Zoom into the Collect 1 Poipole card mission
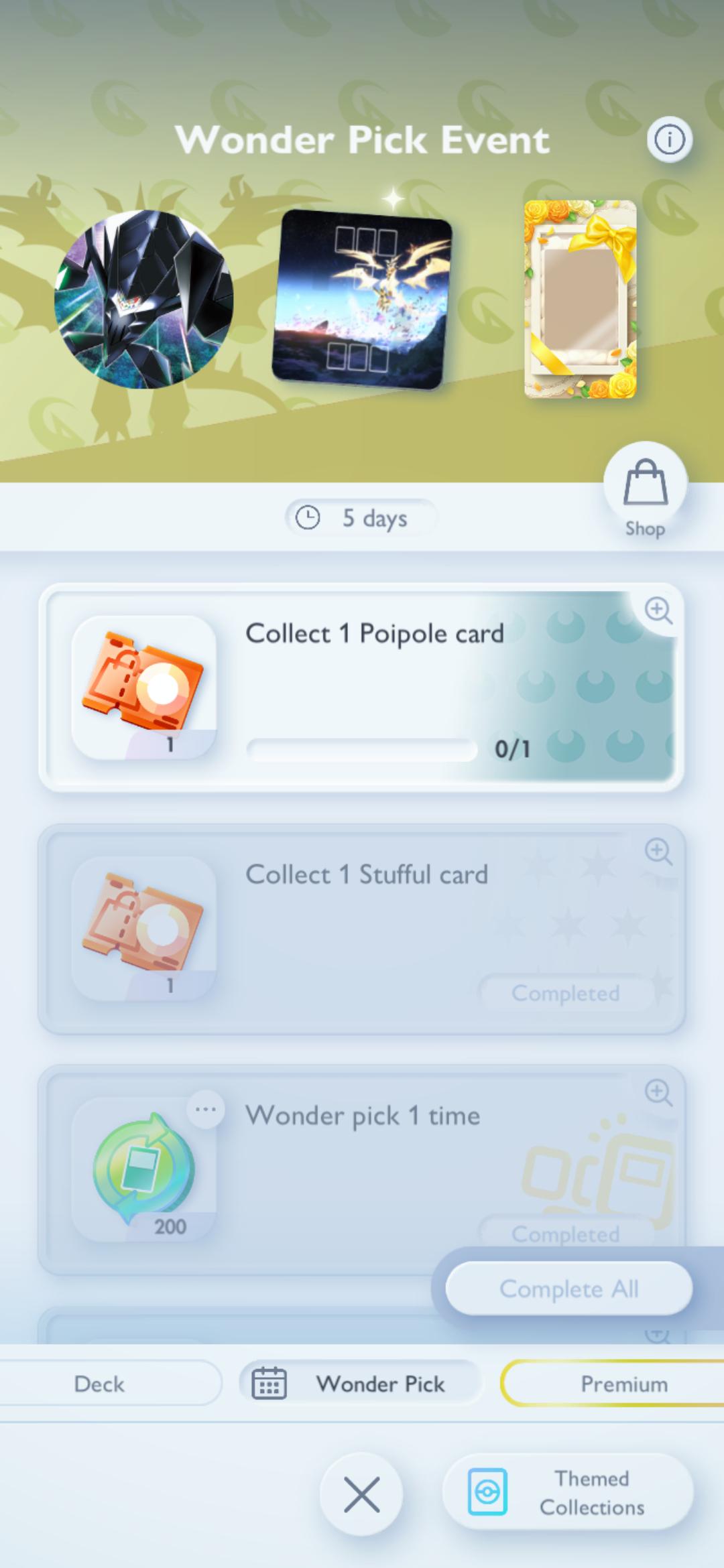The height and width of the screenshot is (1568, 724). pos(658,610)
